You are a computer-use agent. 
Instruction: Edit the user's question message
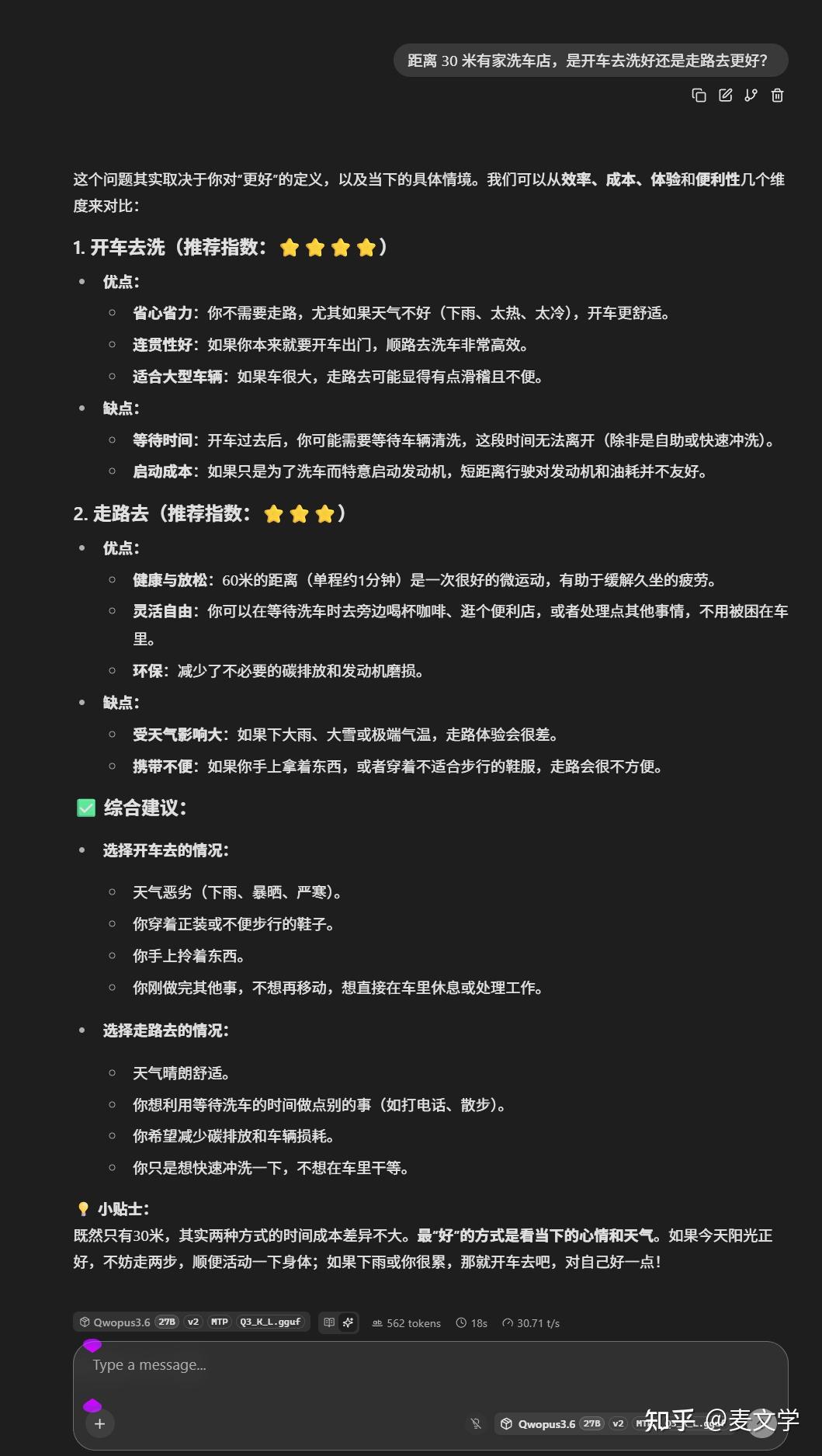click(x=725, y=96)
